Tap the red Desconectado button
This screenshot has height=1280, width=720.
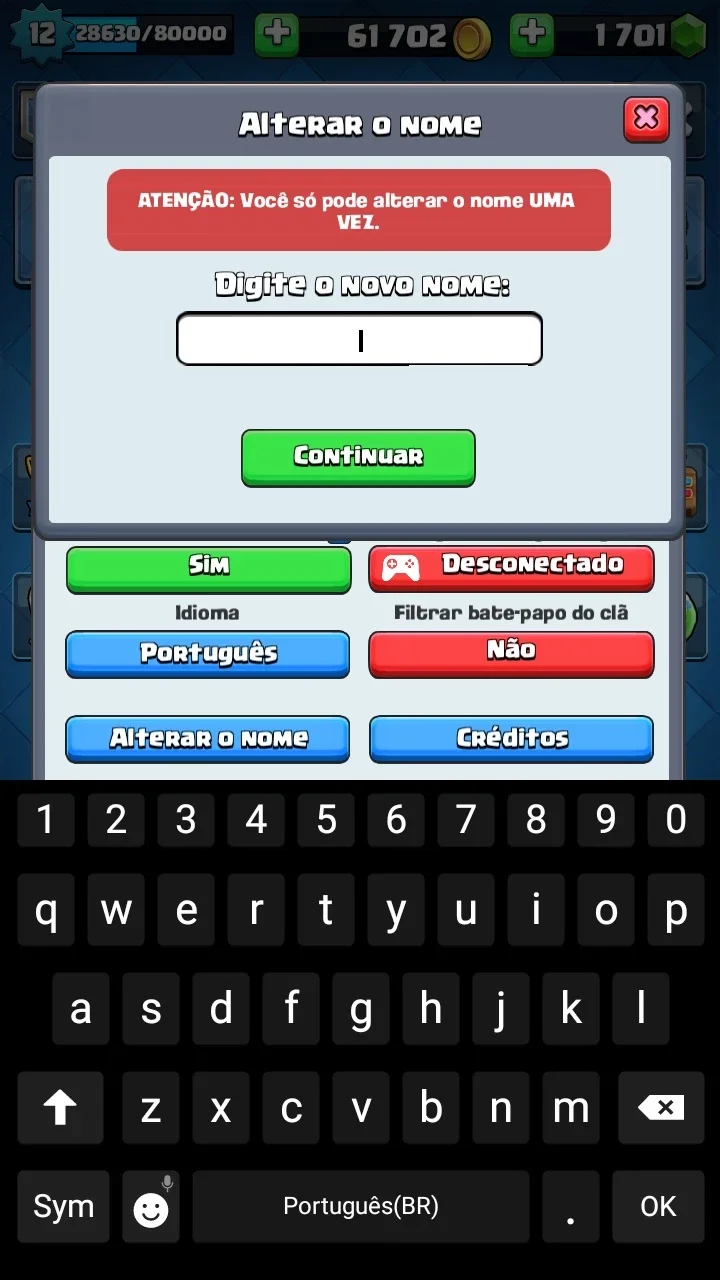(512, 567)
